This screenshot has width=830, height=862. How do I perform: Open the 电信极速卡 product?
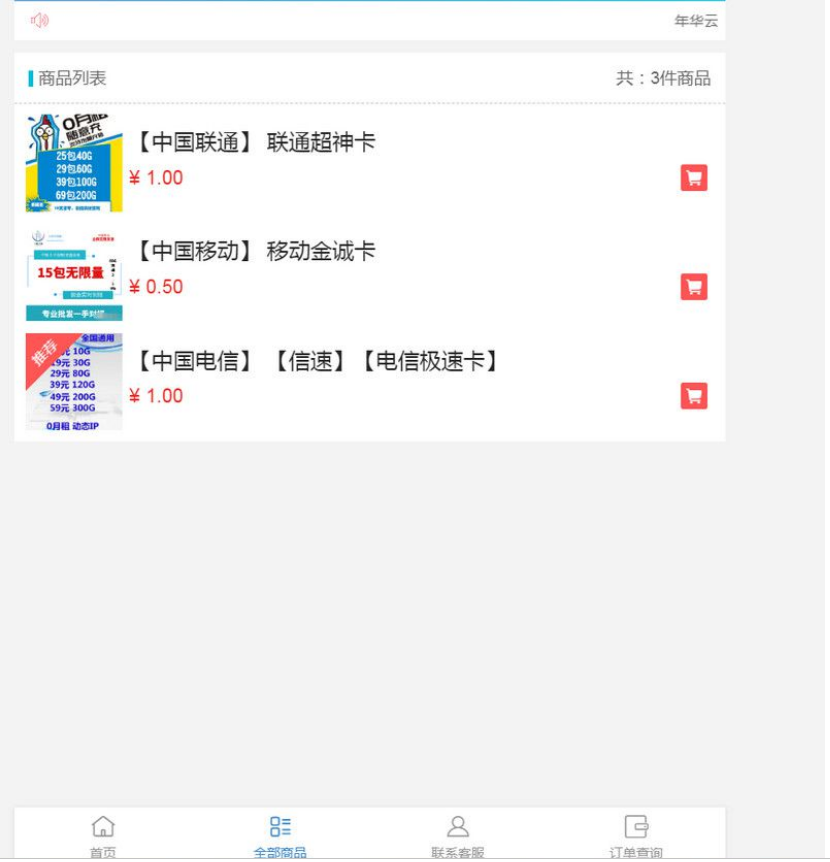pos(316,361)
